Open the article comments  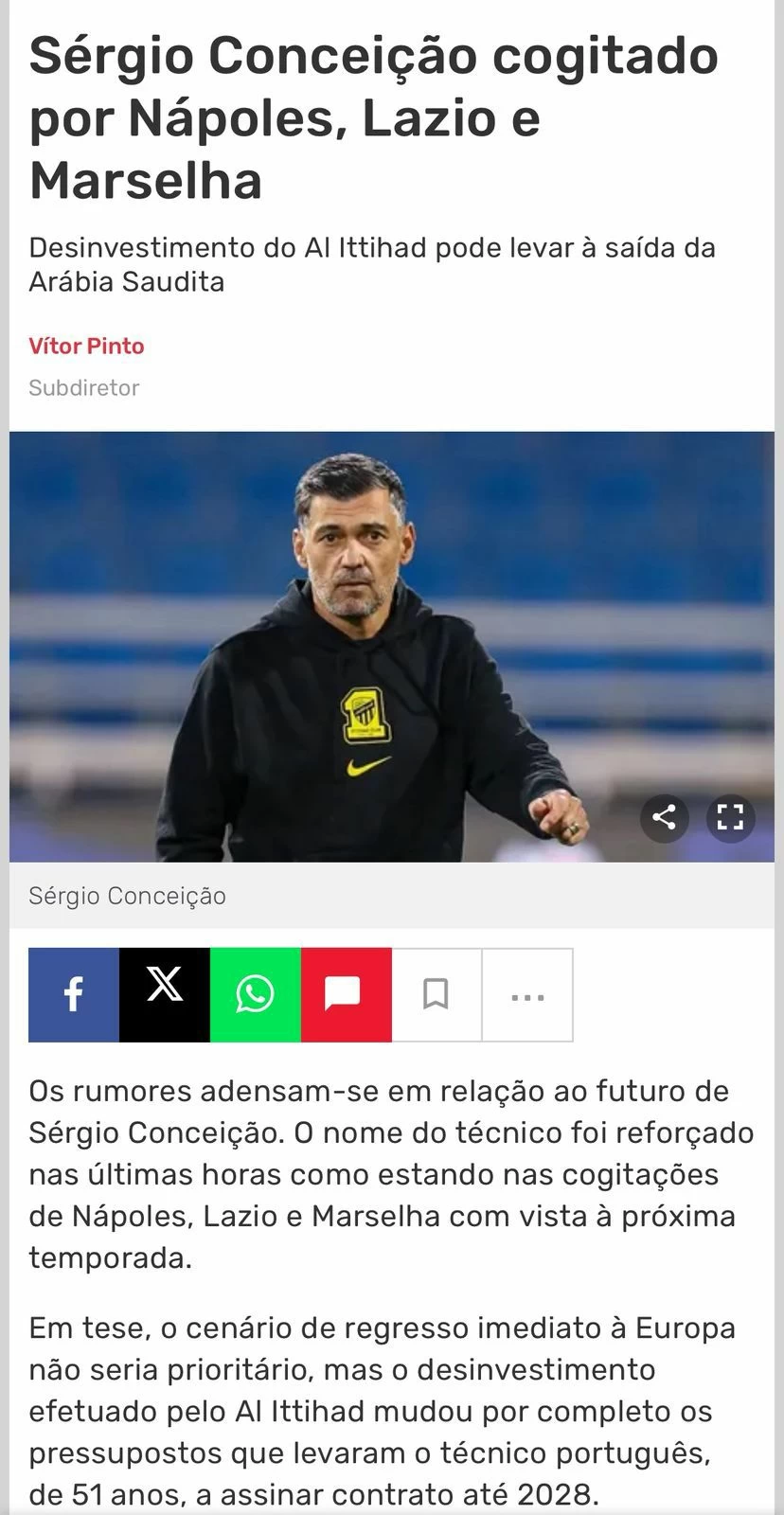click(x=346, y=994)
